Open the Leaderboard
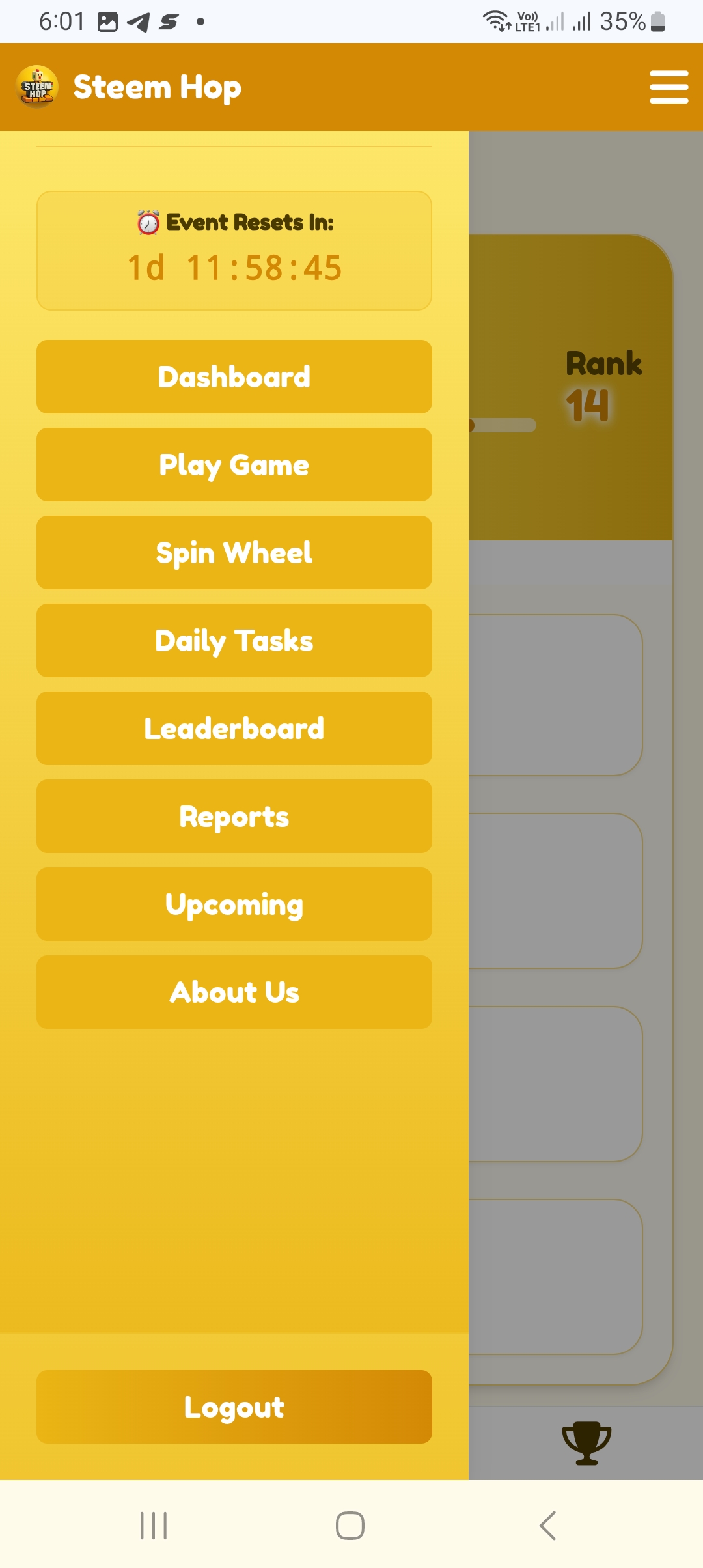Image resolution: width=703 pixels, height=1568 pixels. click(234, 729)
